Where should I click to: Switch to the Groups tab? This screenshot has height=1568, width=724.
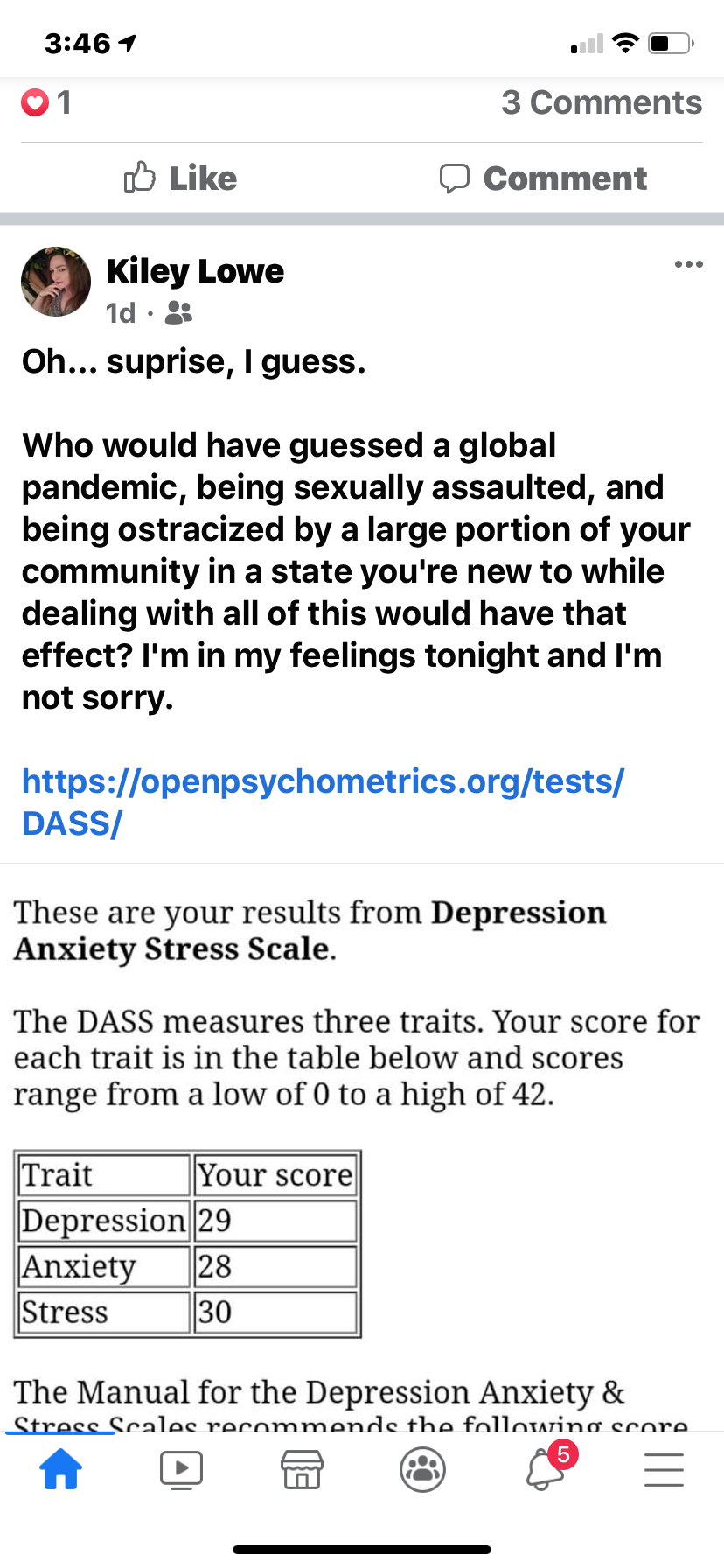tap(422, 1469)
